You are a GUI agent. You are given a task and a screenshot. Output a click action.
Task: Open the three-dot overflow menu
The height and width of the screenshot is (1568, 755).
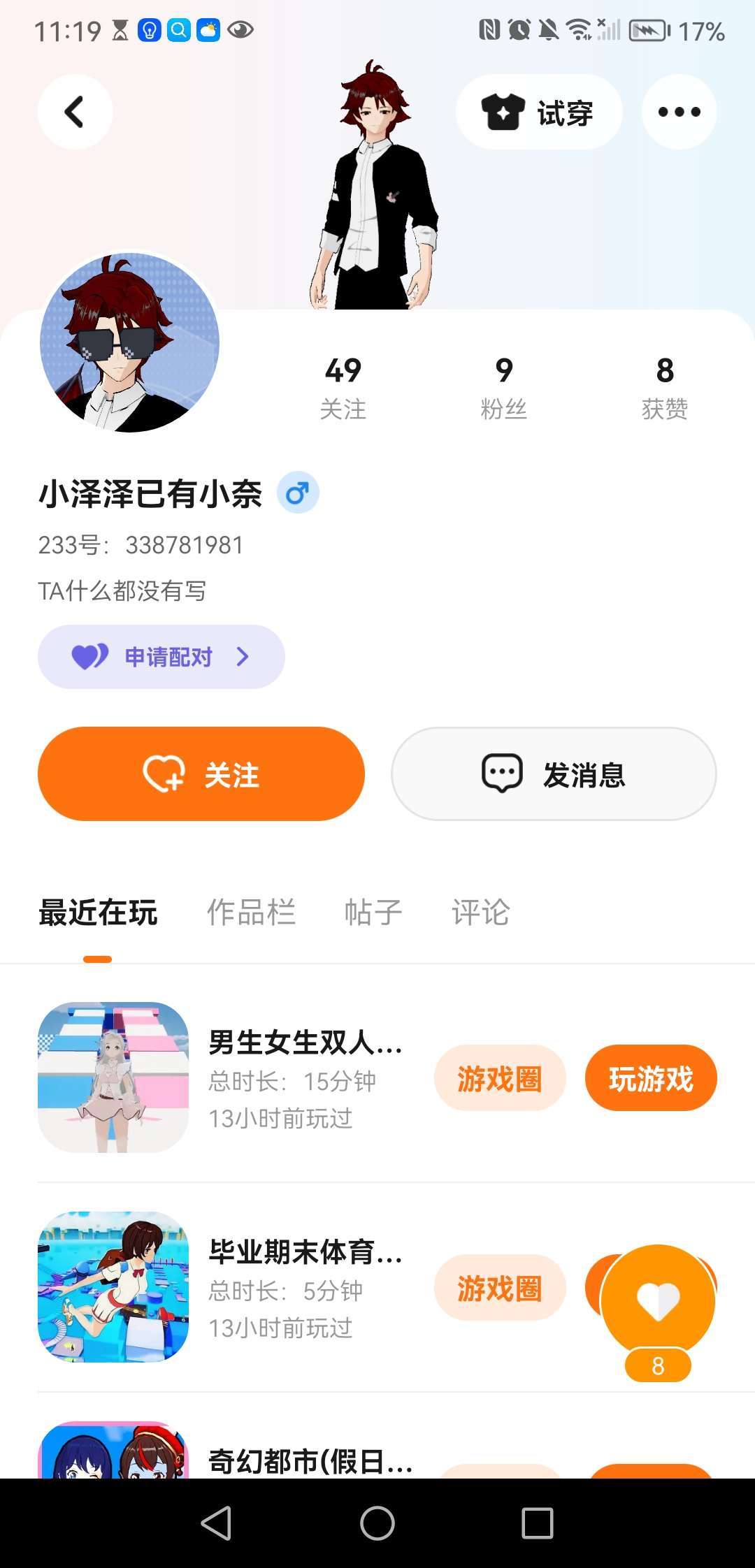click(679, 112)
